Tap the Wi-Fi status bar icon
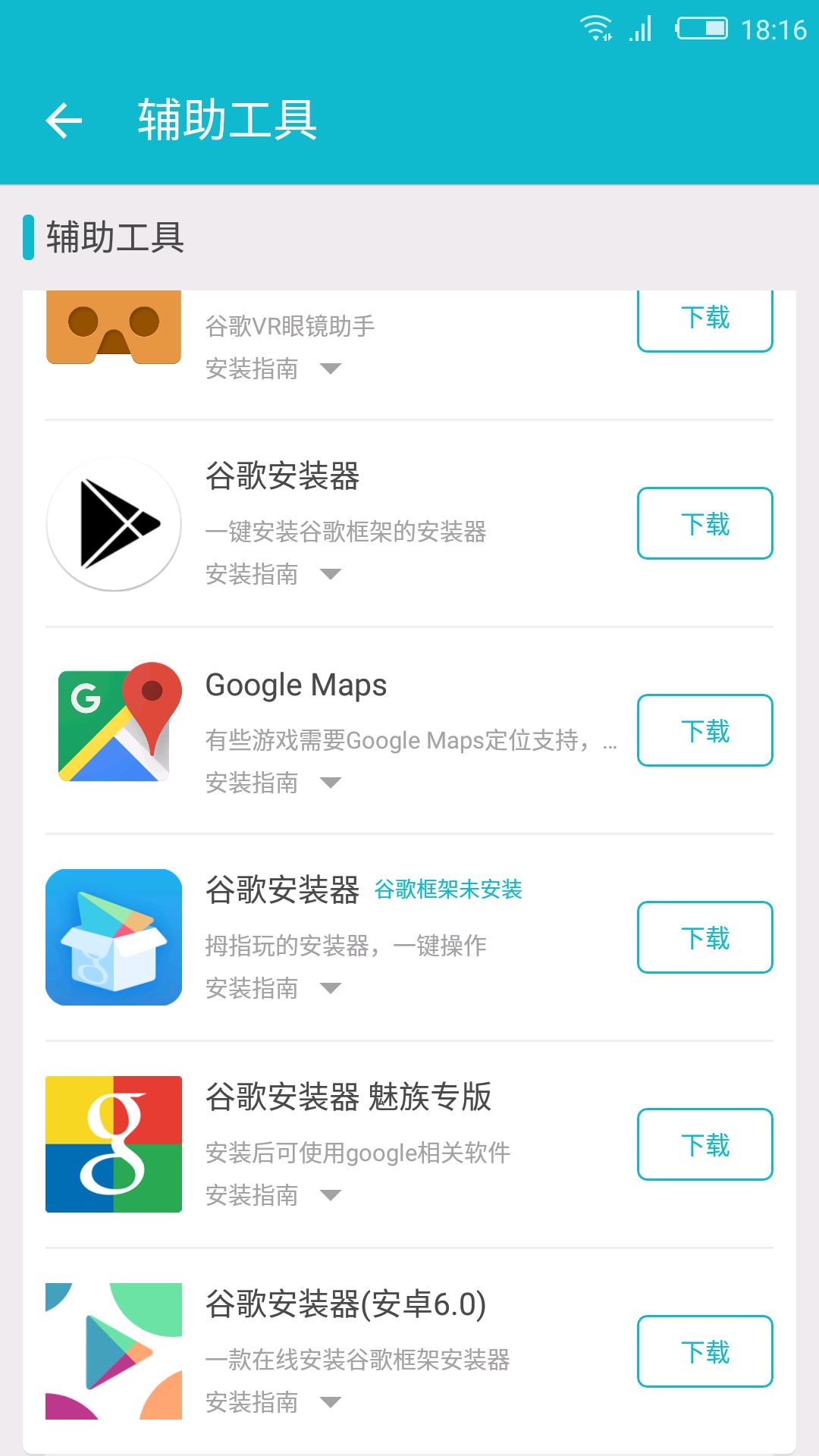This screenshot has width=819, height=1456. point(598,29)
